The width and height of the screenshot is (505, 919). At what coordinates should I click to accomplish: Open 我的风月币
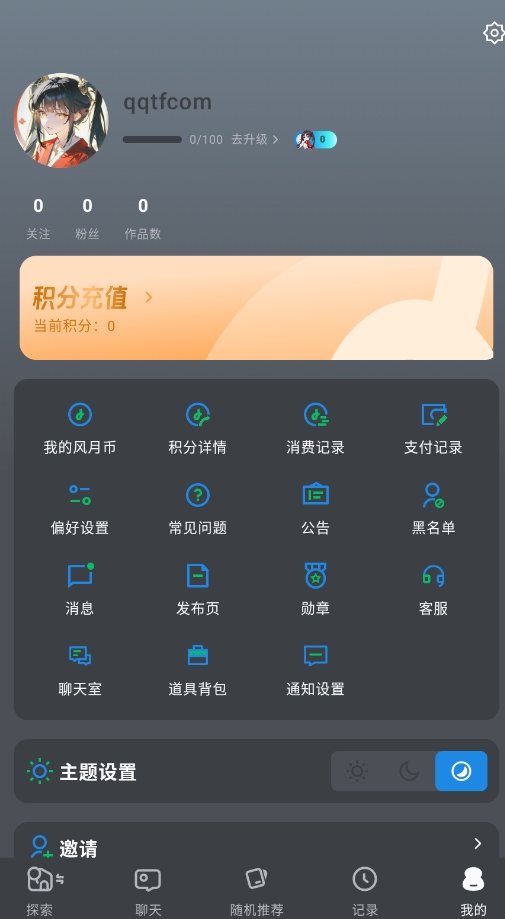point(80,429)
